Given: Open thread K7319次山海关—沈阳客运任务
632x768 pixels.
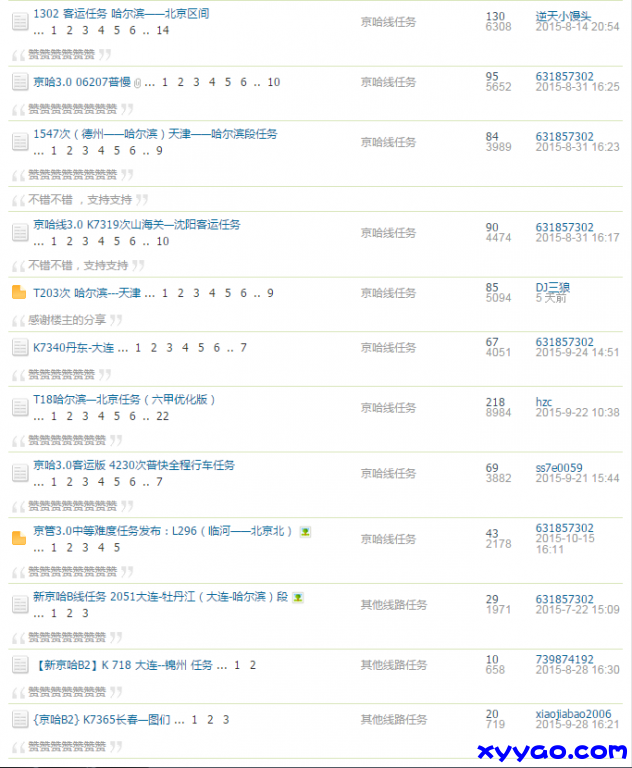Looking at the screenshot, I should 136,225.
